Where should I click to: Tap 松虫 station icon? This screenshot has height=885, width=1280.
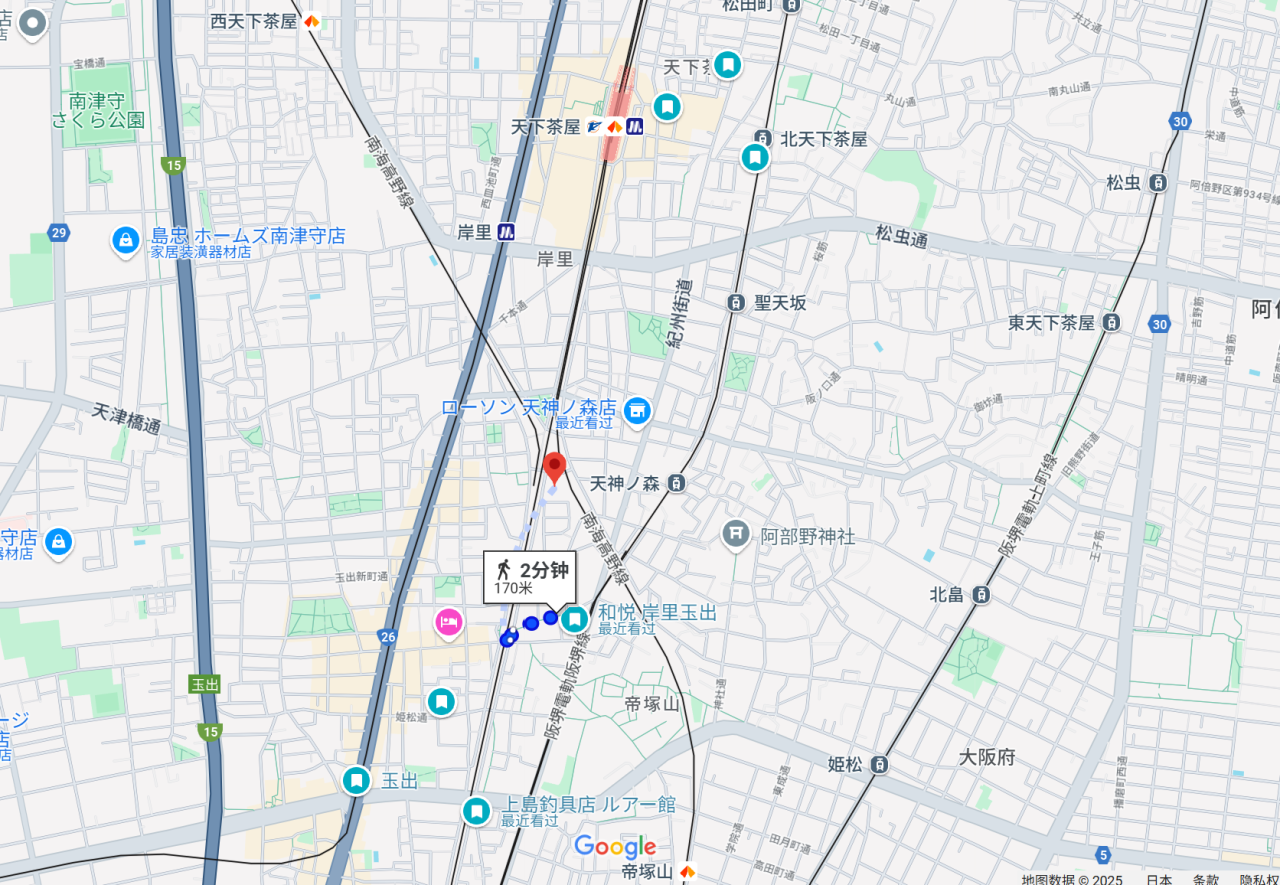[1158, 183]
